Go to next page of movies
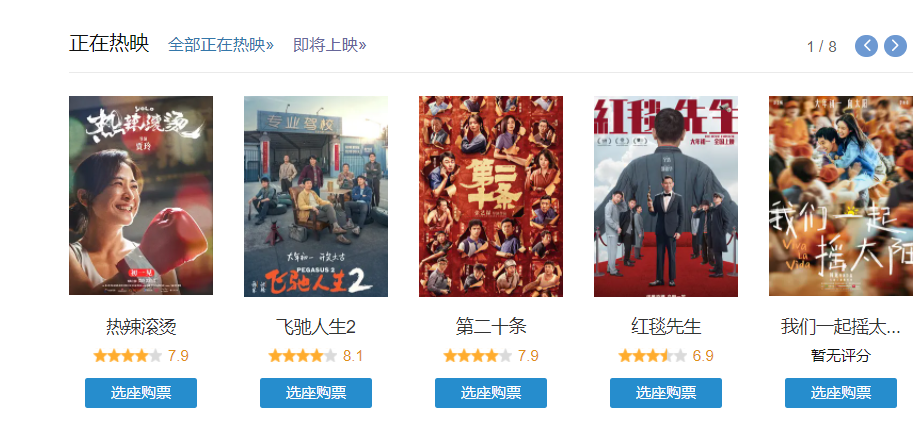Image resolution: width=924 pixels, height=430 pixels. [x=894, y=46]
